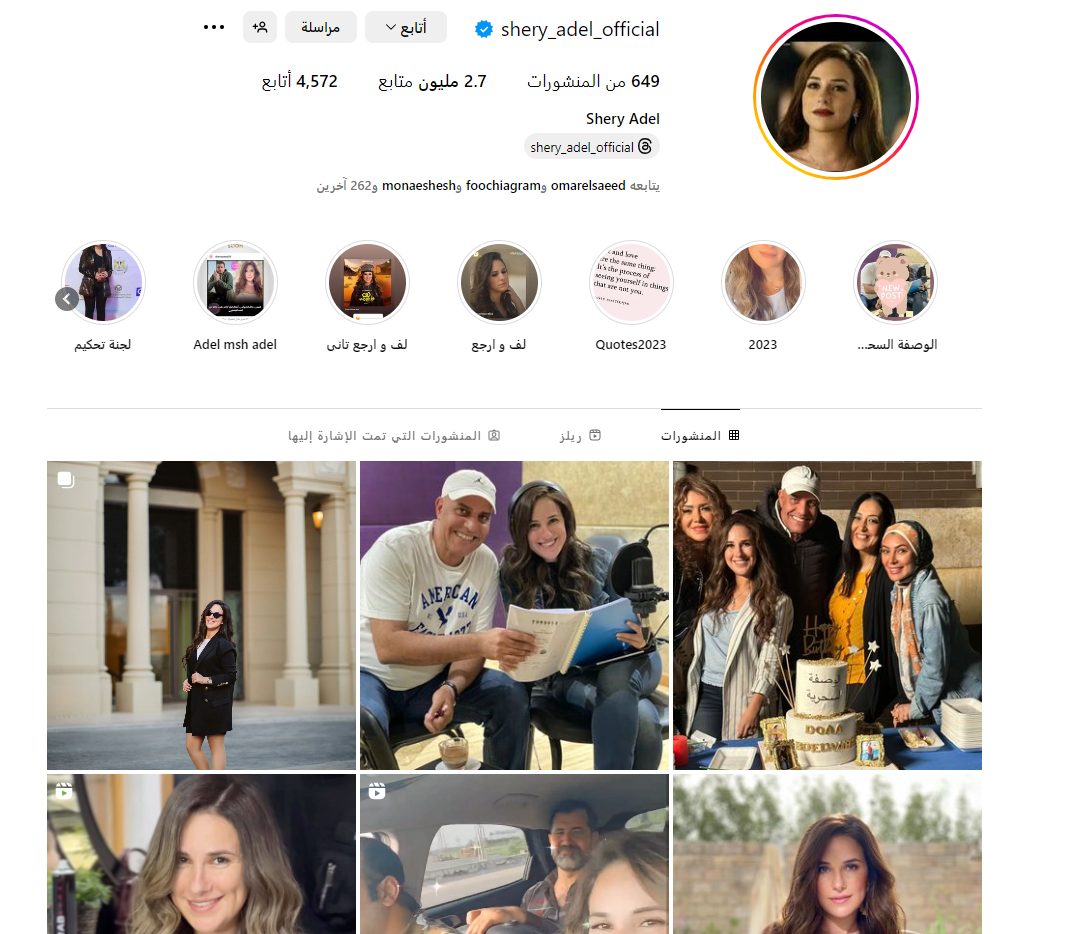
Task: Open the 2023 story highlight
Action: 763,283
